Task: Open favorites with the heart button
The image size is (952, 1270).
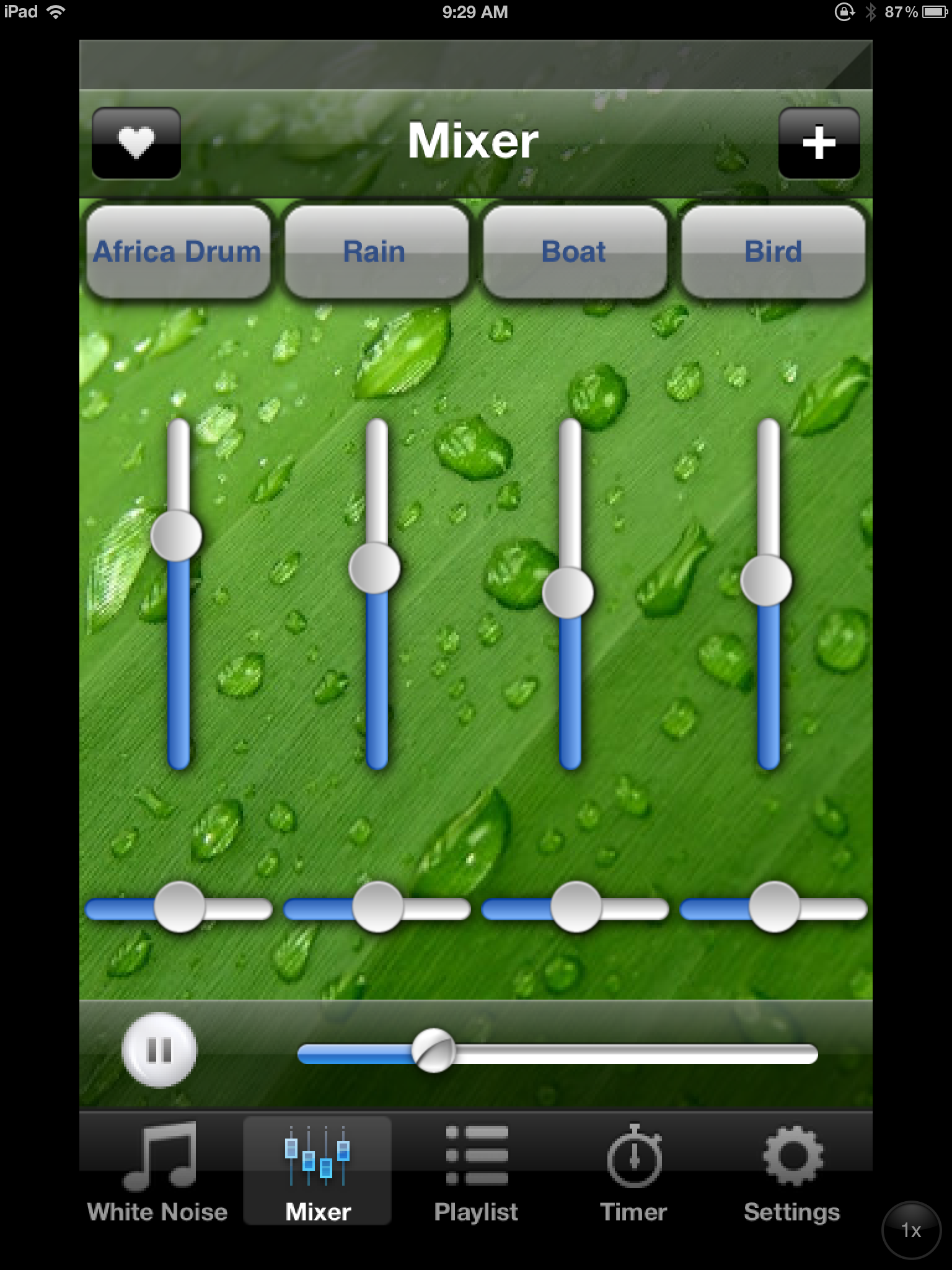Action: click(136, 143)
